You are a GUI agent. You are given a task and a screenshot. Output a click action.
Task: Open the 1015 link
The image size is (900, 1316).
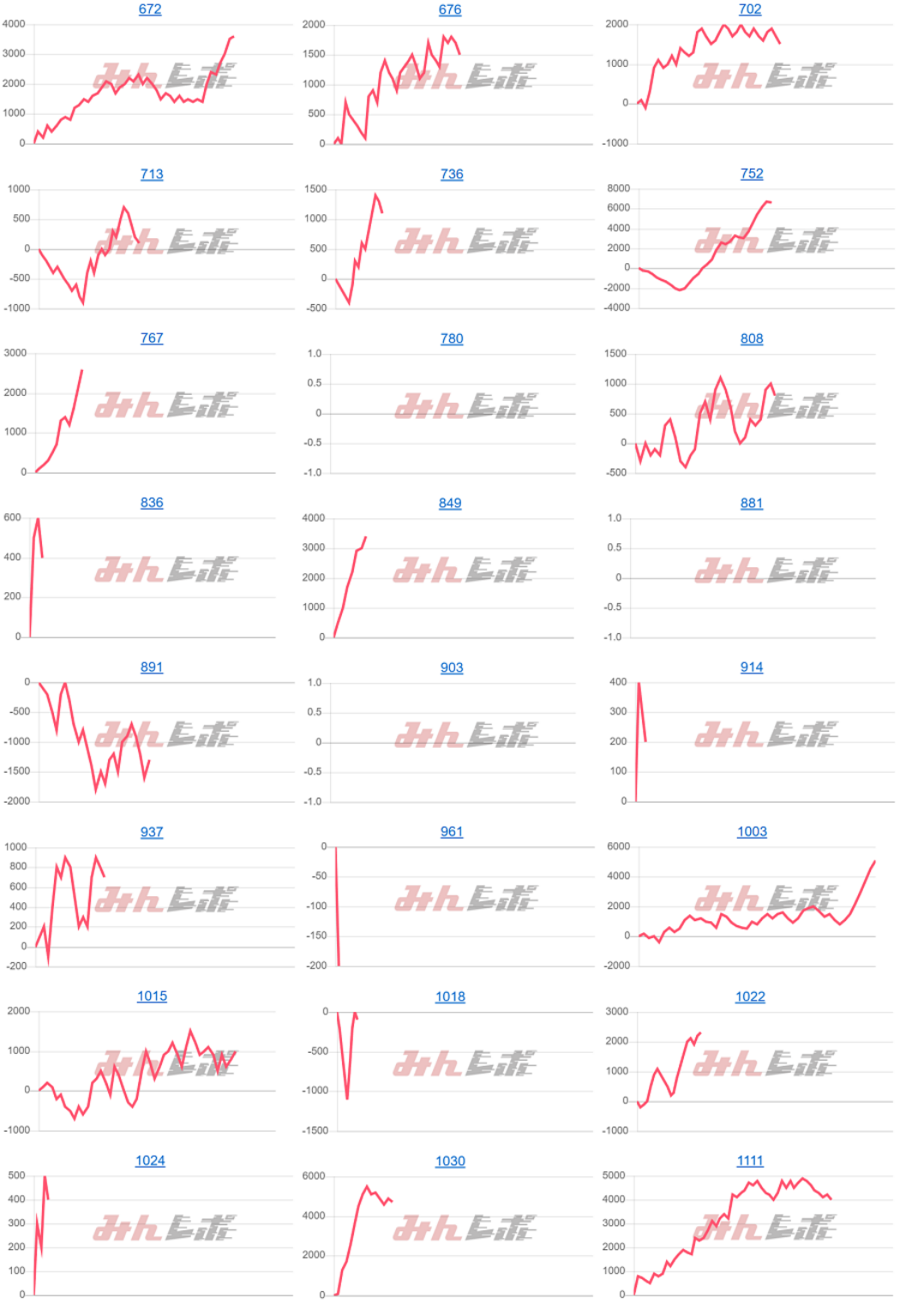pyautogui.click(x=152, y=996)
